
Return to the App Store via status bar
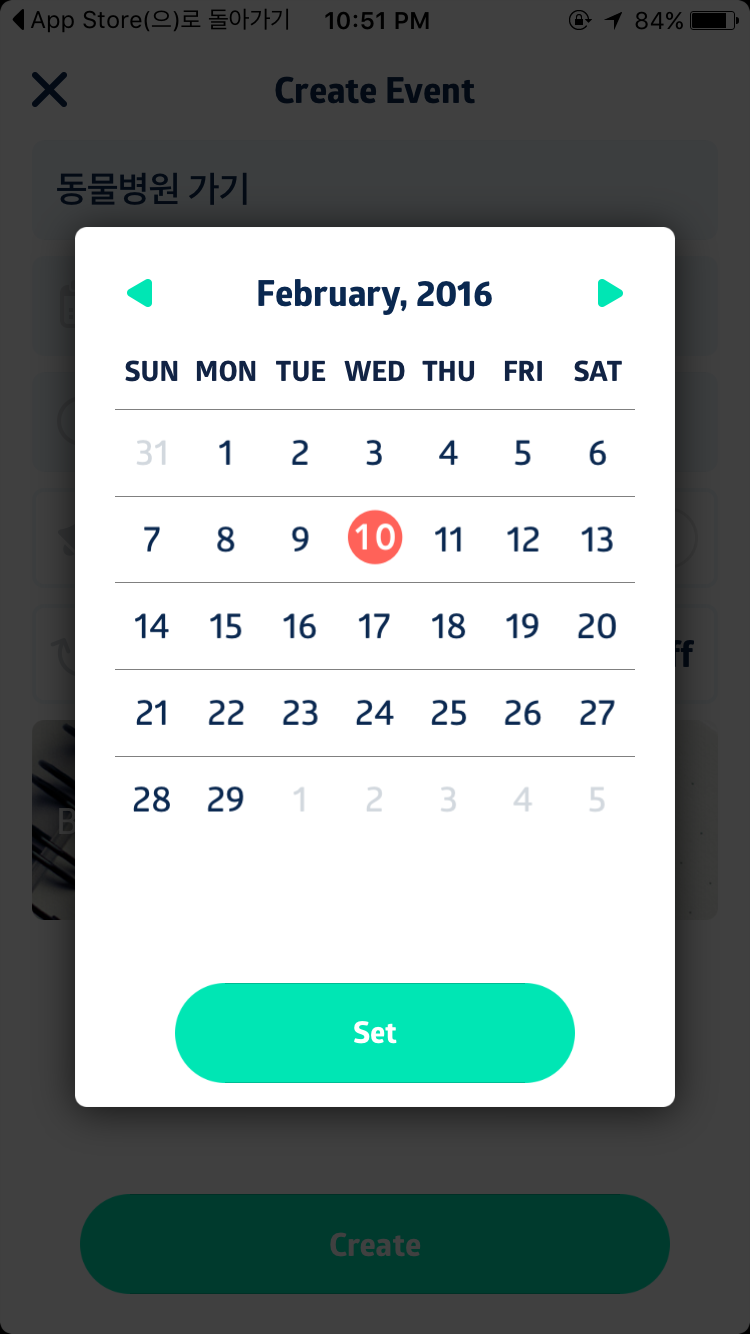click(150, 20)
